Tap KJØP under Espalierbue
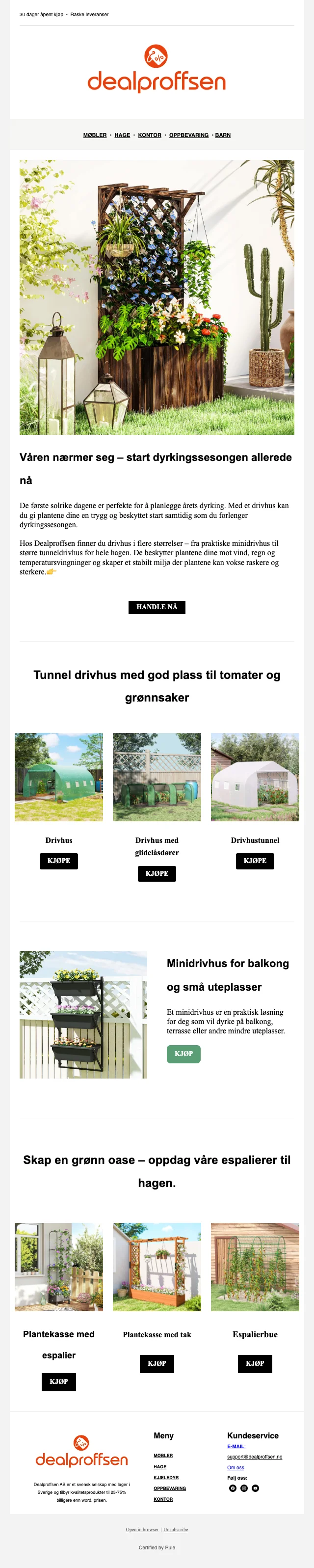The image size is (314, 1568). (255, 1363)
